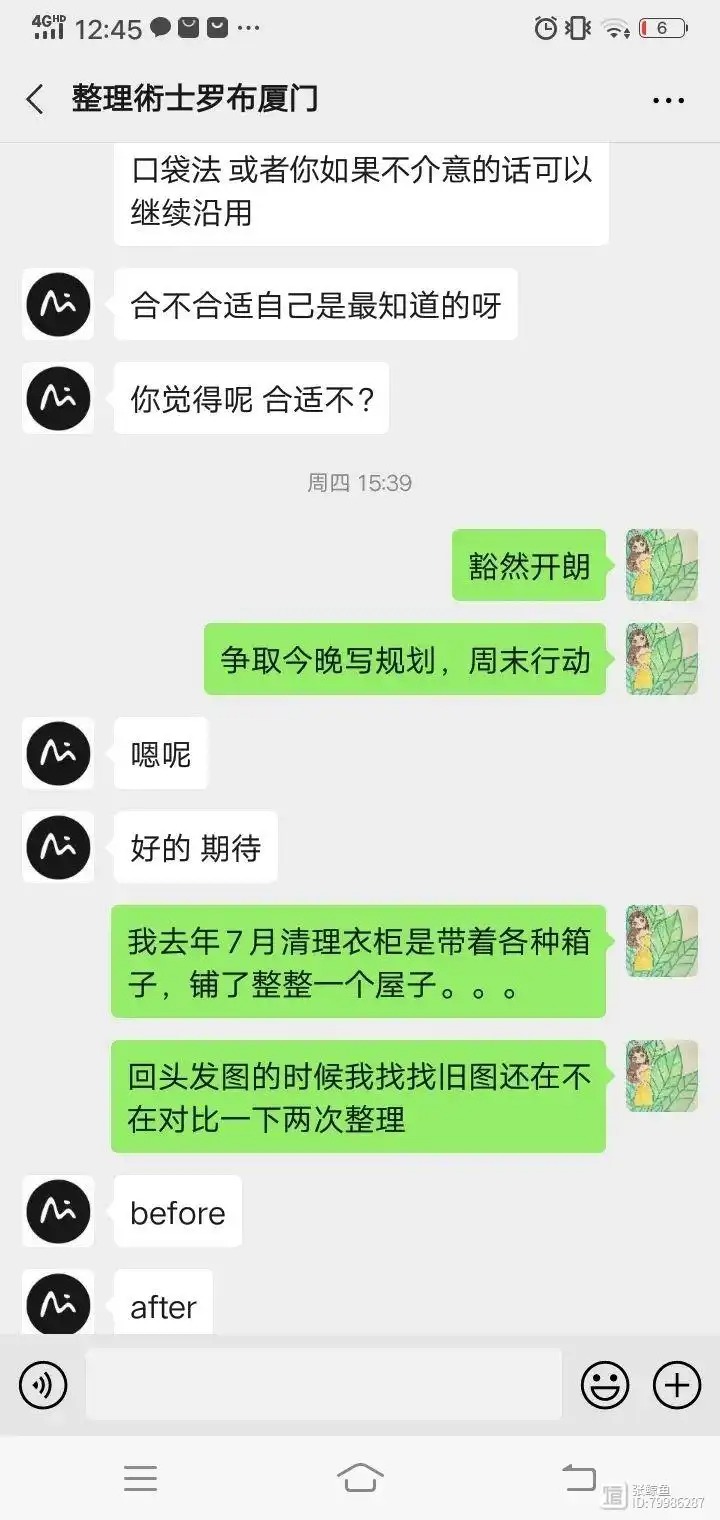The width and height of the screenshot is (720, 1520).
Task: Open the emoji picker
Action: [x=605, y=1385]
